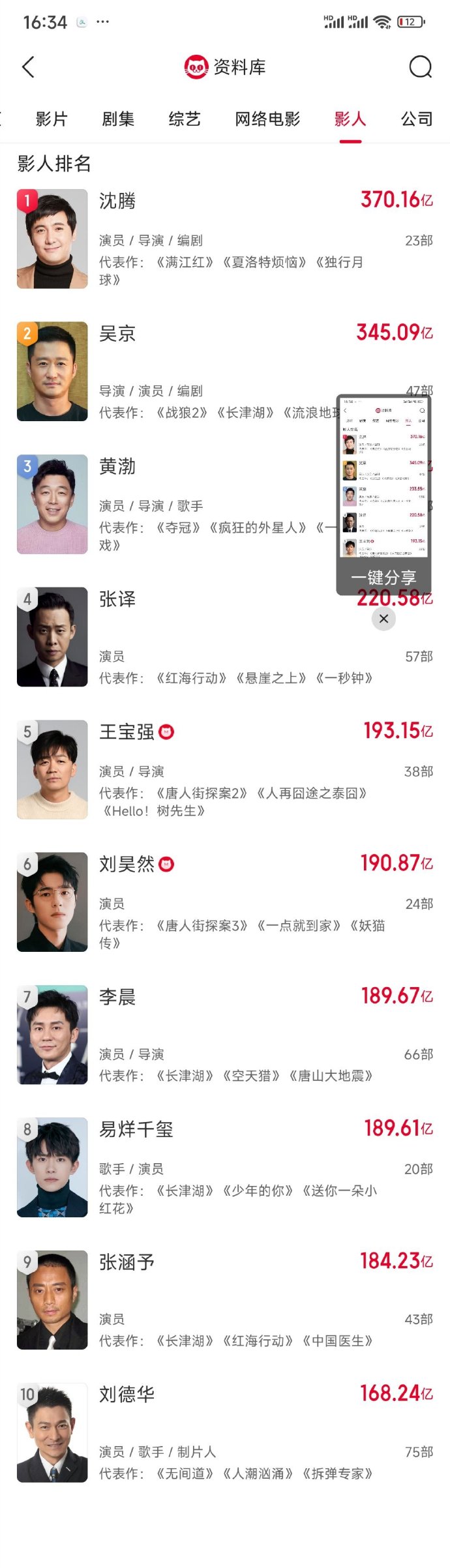Open the search icon
This screenshot has height=1568, width=450.
click(421, 67)
